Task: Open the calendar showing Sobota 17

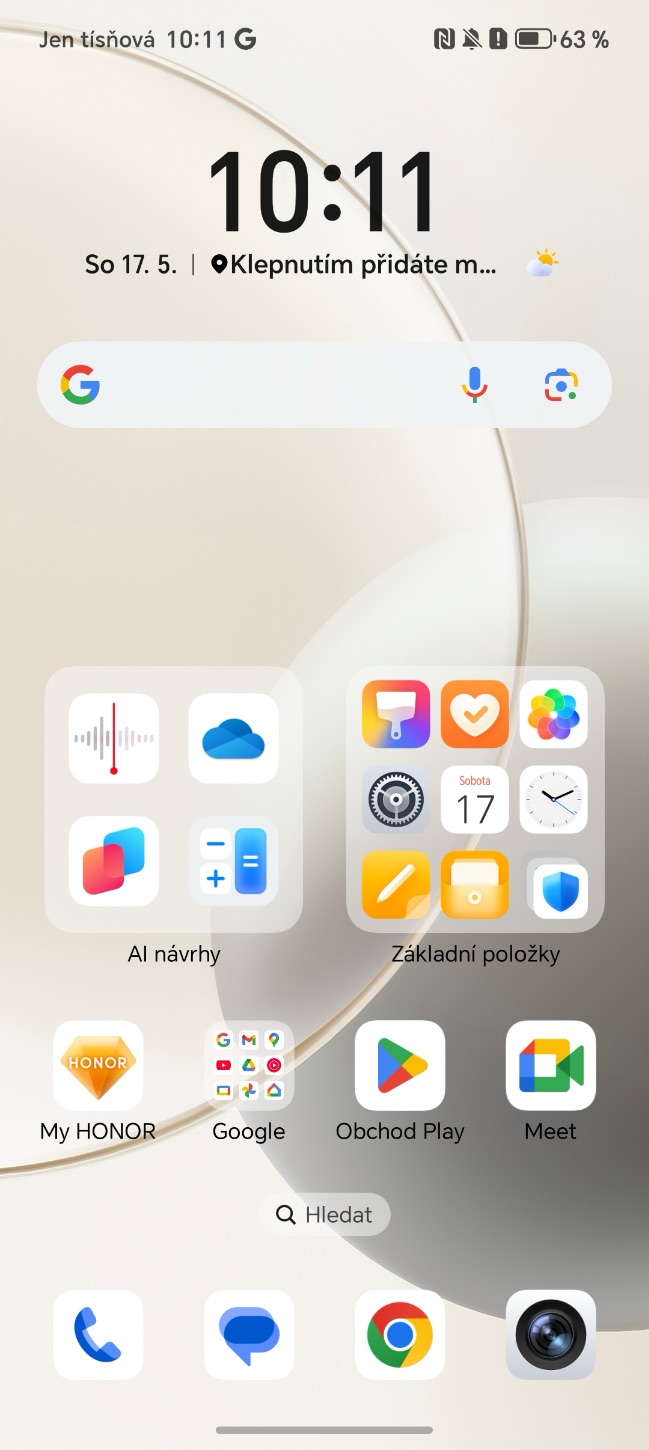Action: (x=475, y=800)
